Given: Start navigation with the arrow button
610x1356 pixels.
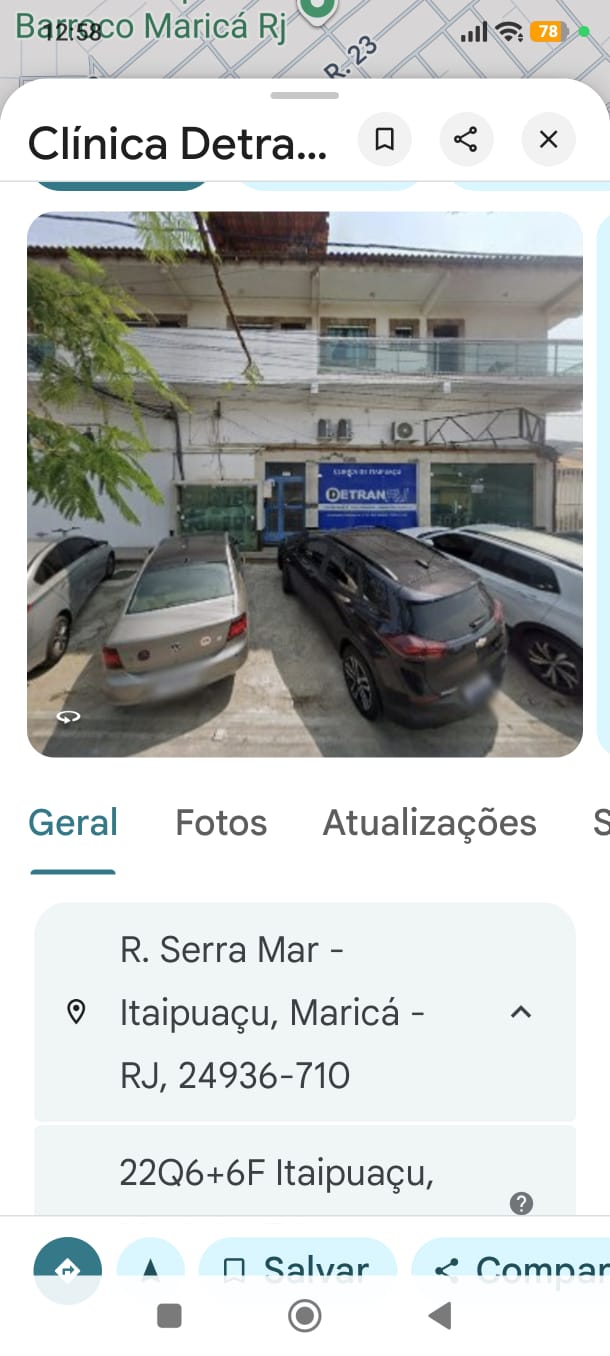Looking at the screenshot, I should pyautogui.click(x=150, y=1268).
